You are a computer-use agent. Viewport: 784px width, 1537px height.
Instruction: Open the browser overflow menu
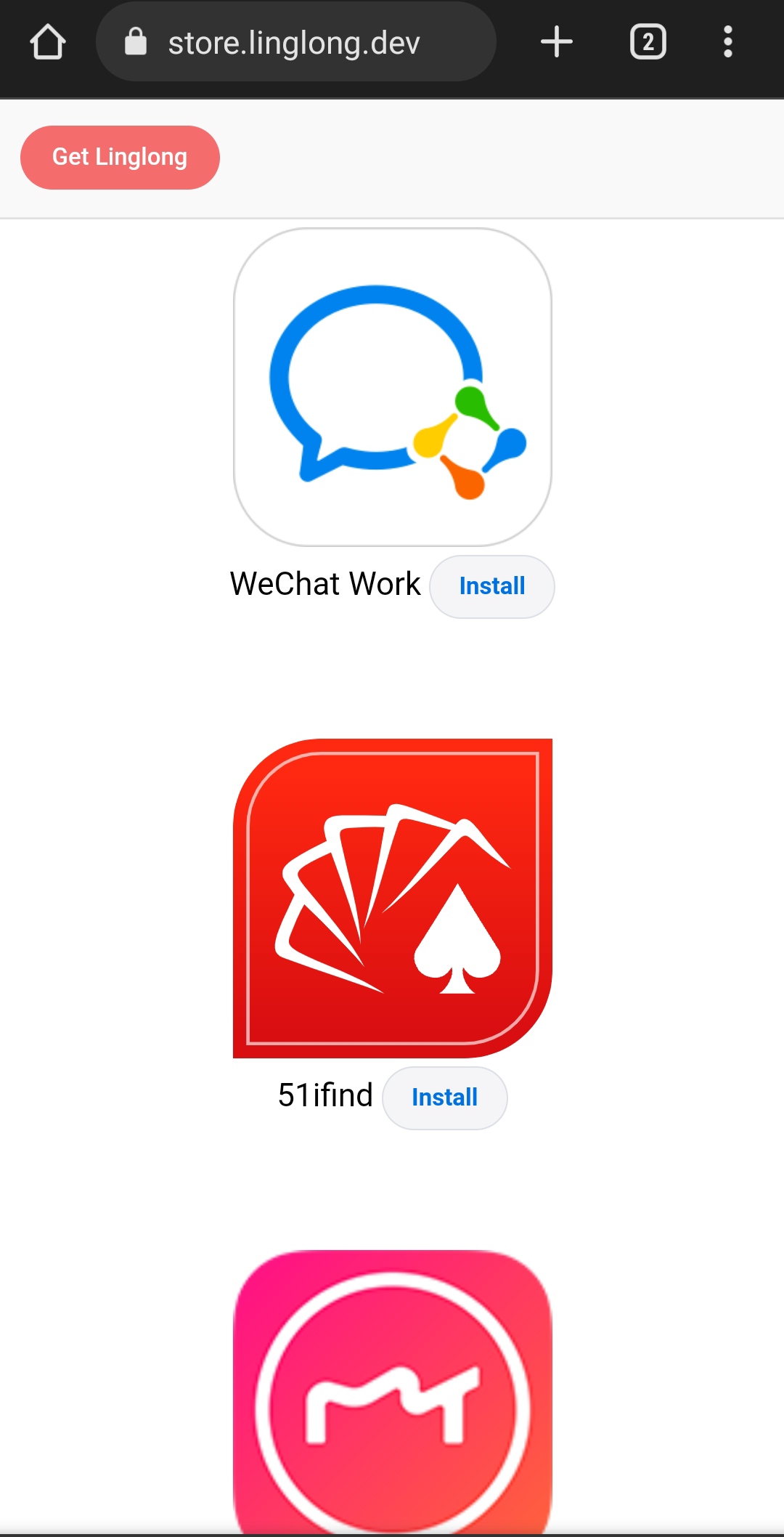pyautogui.click(x=727, y=41)
